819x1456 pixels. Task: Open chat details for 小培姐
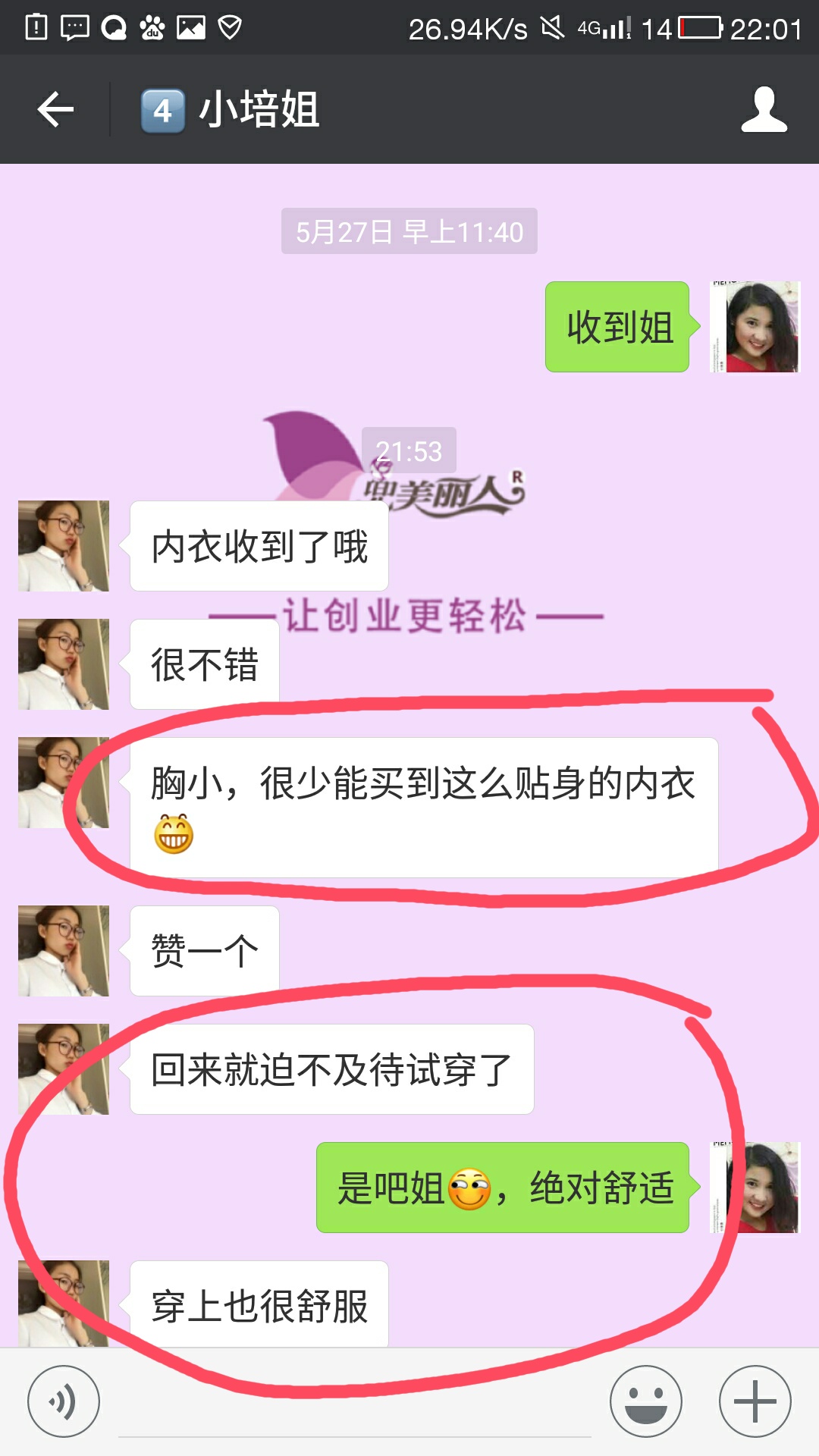click(764, 110)
